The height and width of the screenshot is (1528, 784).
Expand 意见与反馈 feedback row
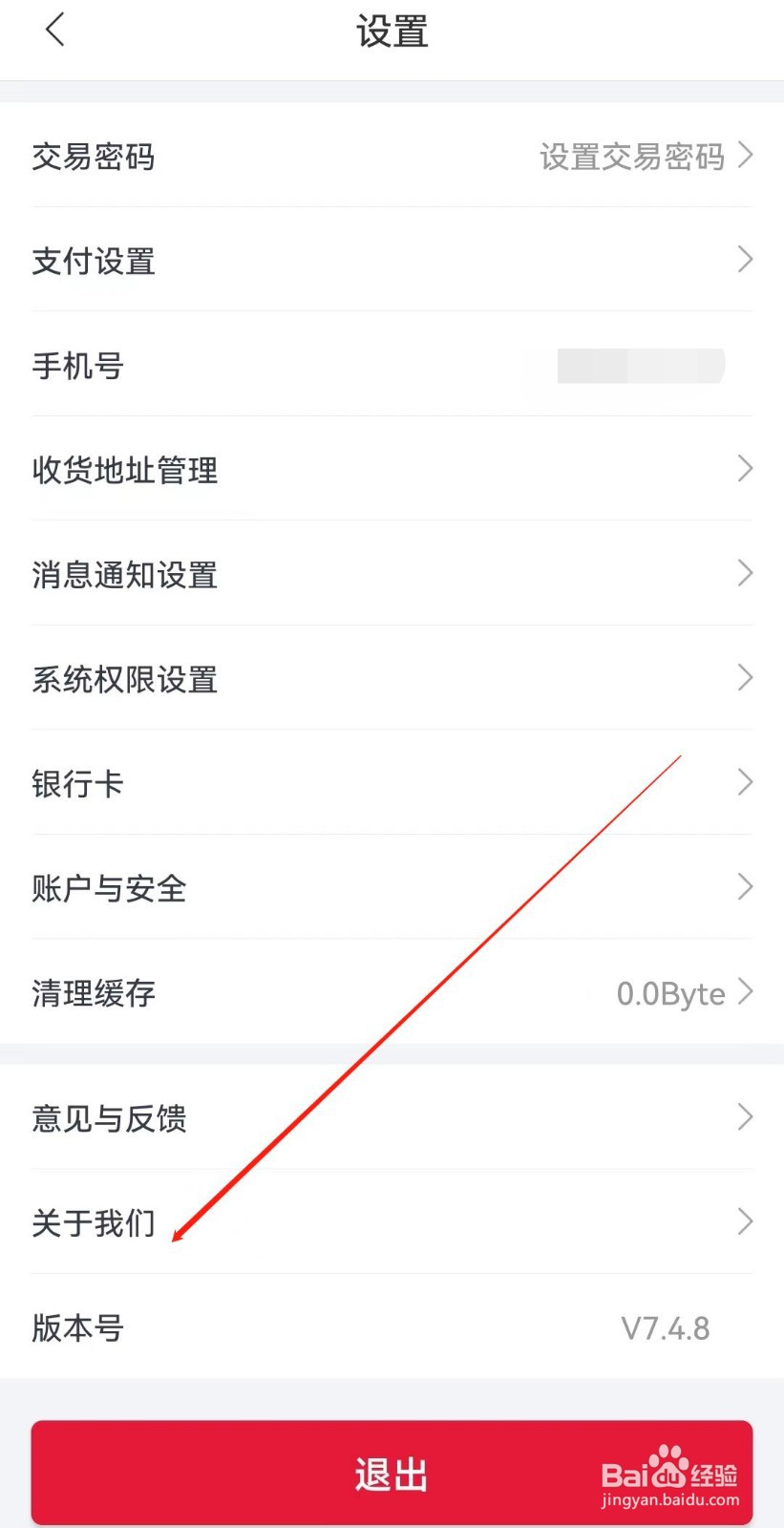(x=392, y=1117)
